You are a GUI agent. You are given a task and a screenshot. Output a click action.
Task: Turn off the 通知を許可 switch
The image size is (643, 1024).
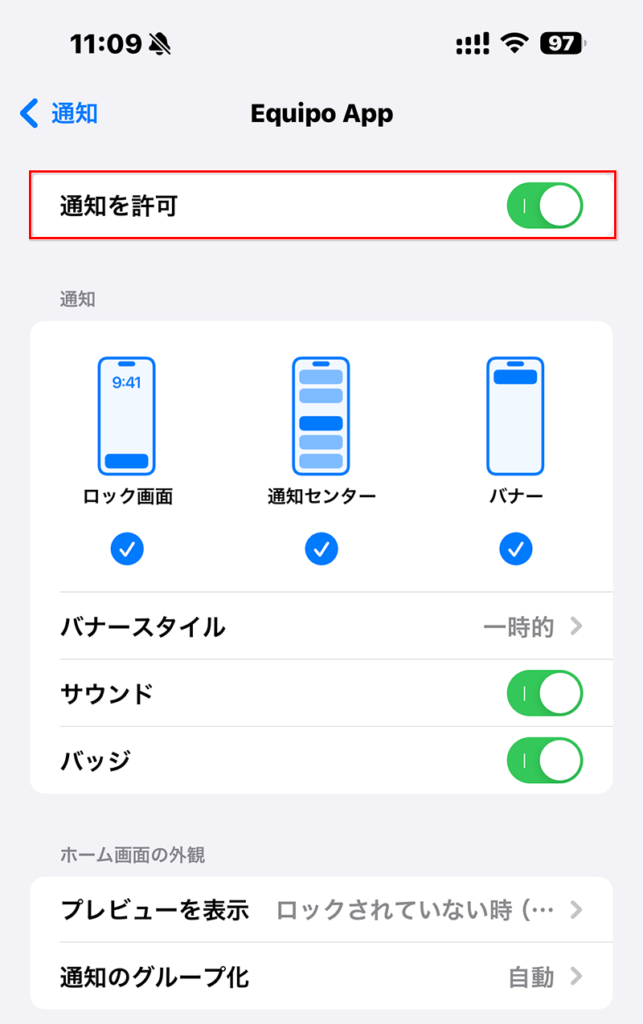[x=544, y=206]
